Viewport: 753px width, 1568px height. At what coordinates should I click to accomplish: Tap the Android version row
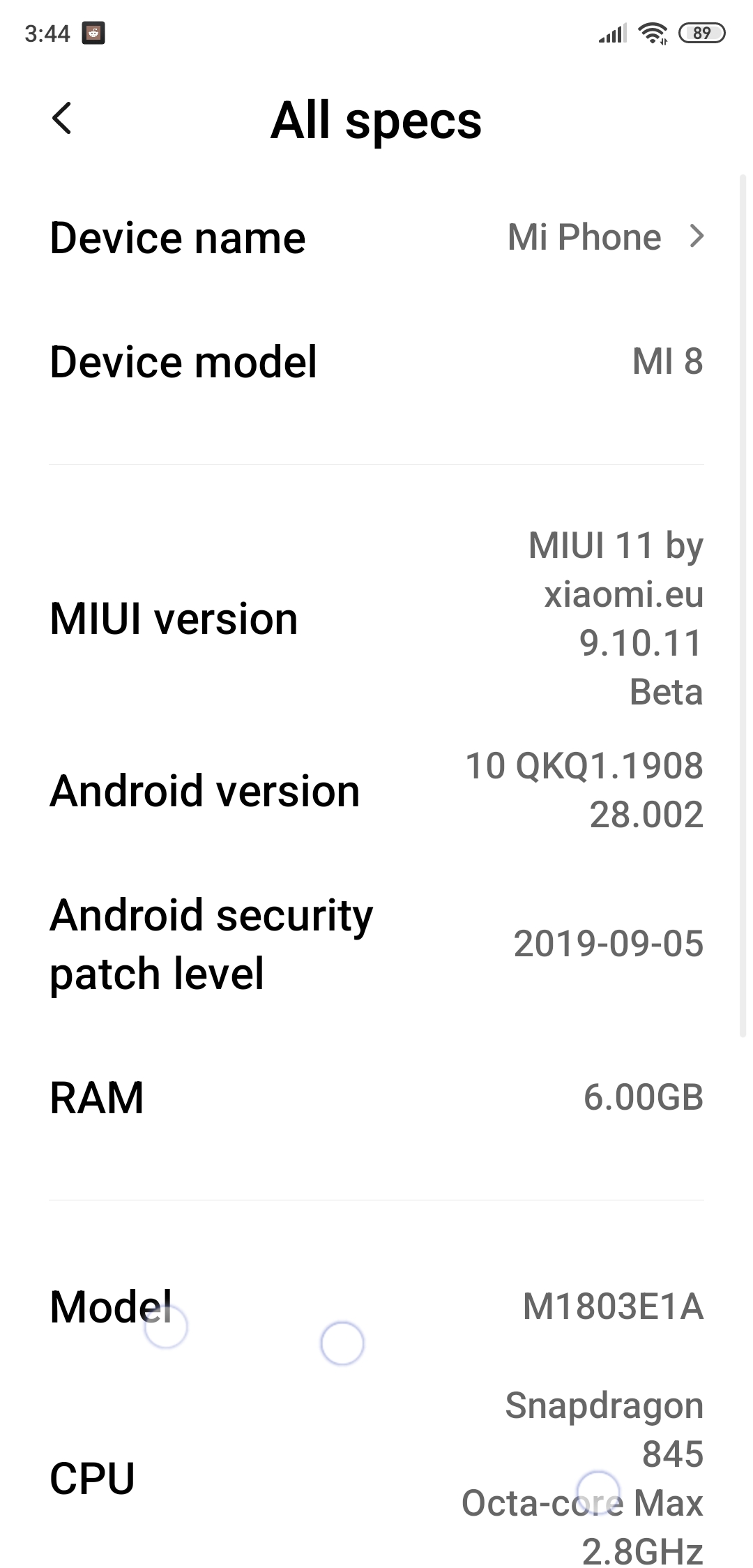(376, 790)
